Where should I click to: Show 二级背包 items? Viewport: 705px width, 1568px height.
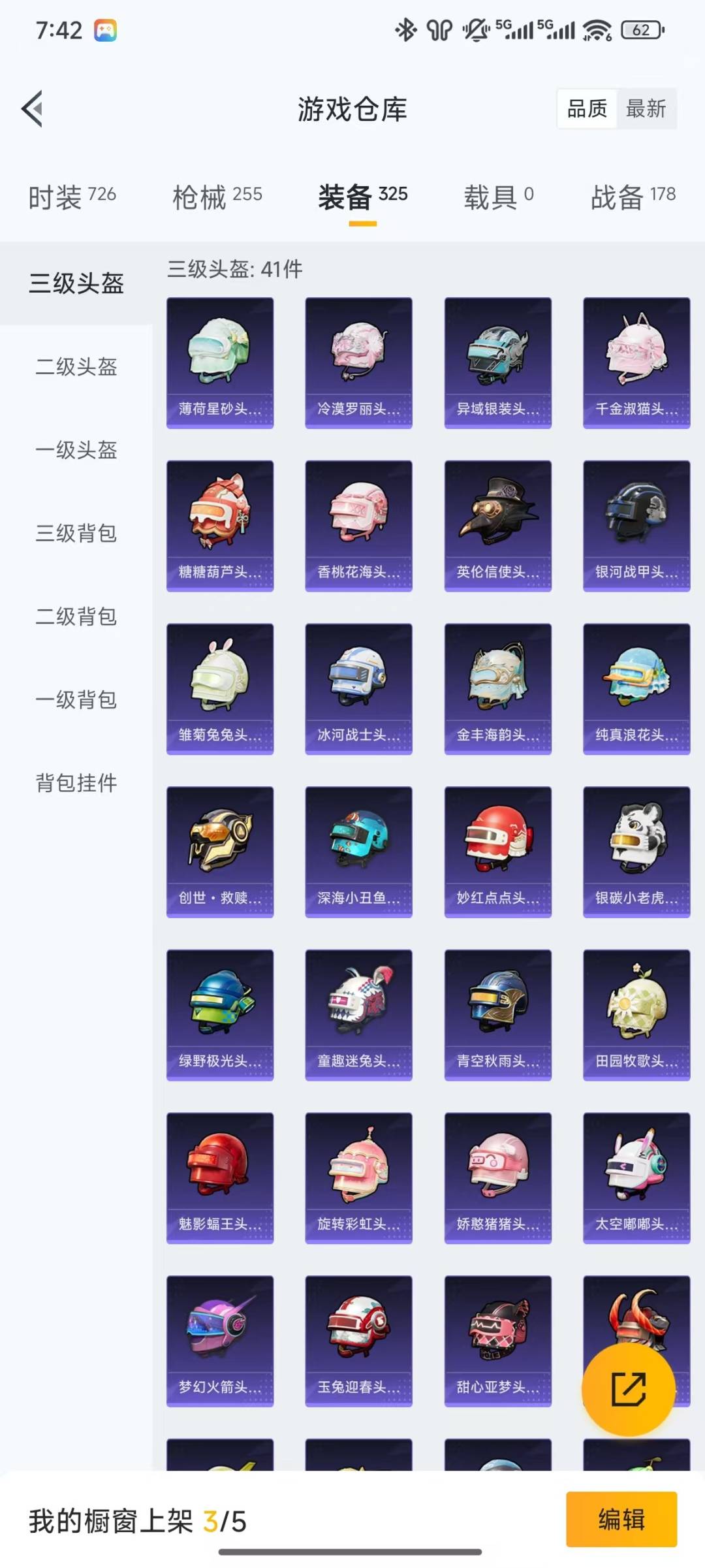pos(76,616)
